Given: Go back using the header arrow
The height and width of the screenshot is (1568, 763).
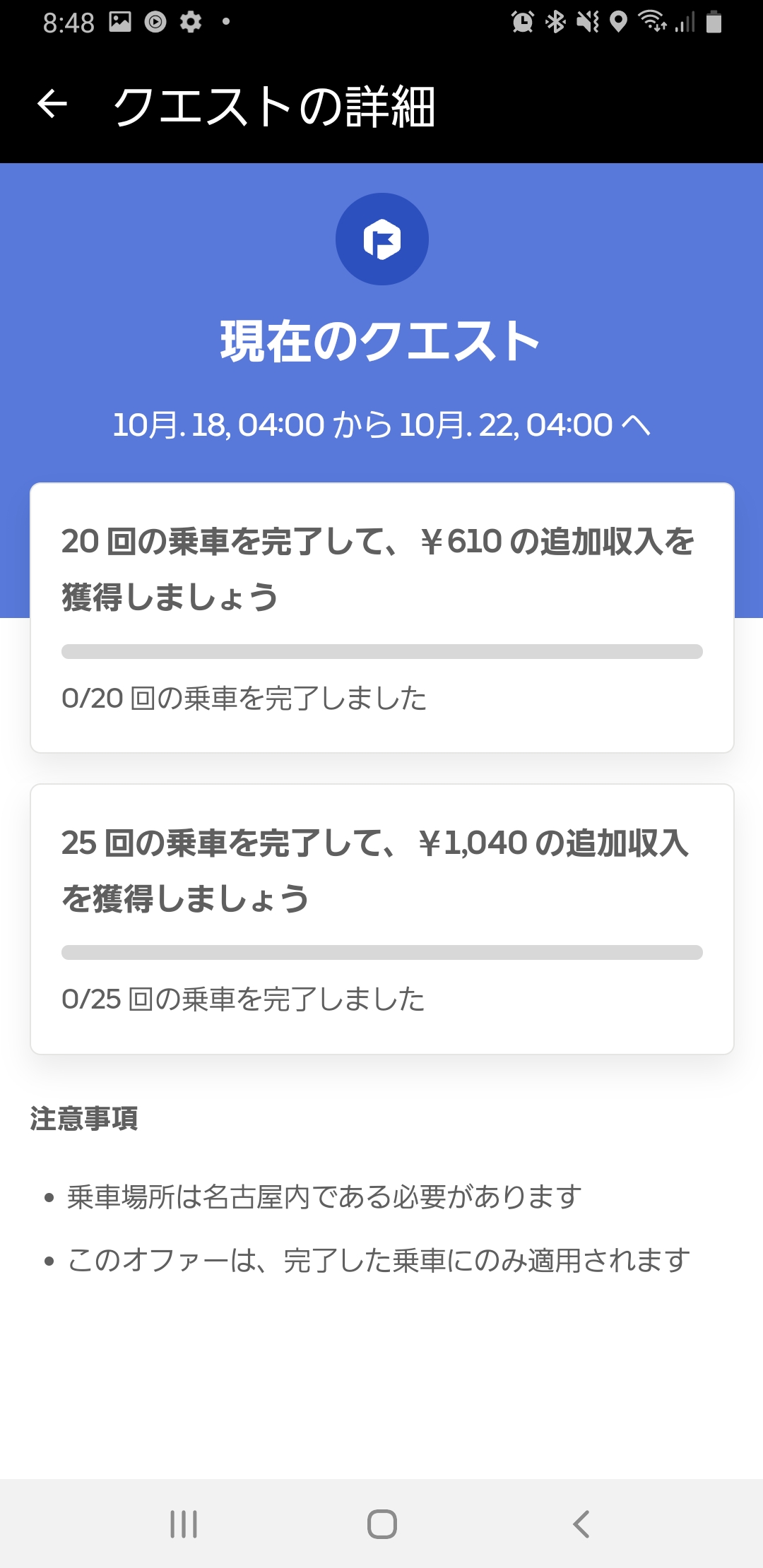Looking at the screenshot, I should click(52, 105).
